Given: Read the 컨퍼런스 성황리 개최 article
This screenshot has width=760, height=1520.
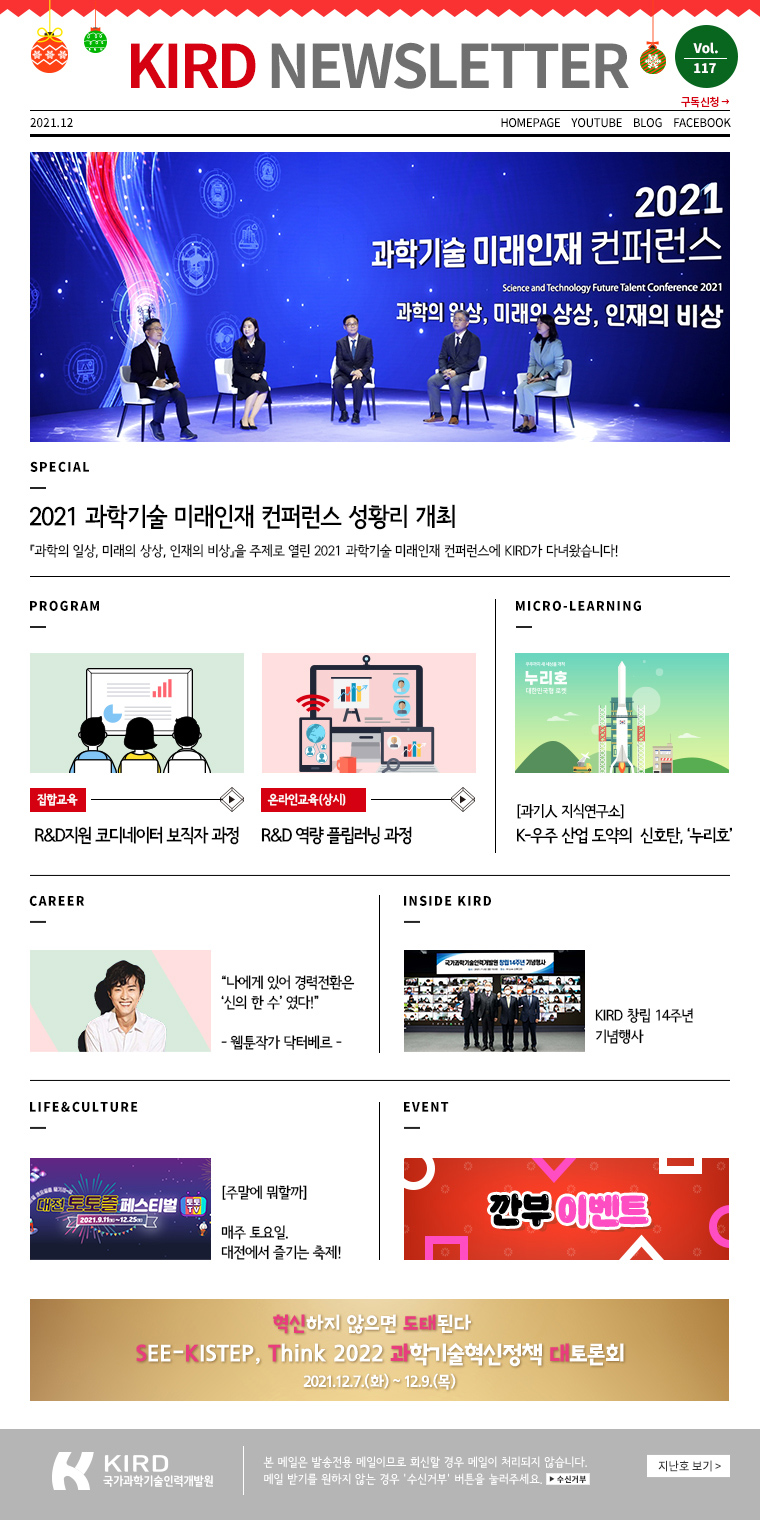Looking at the screenshot, I should tap(243, 517).
